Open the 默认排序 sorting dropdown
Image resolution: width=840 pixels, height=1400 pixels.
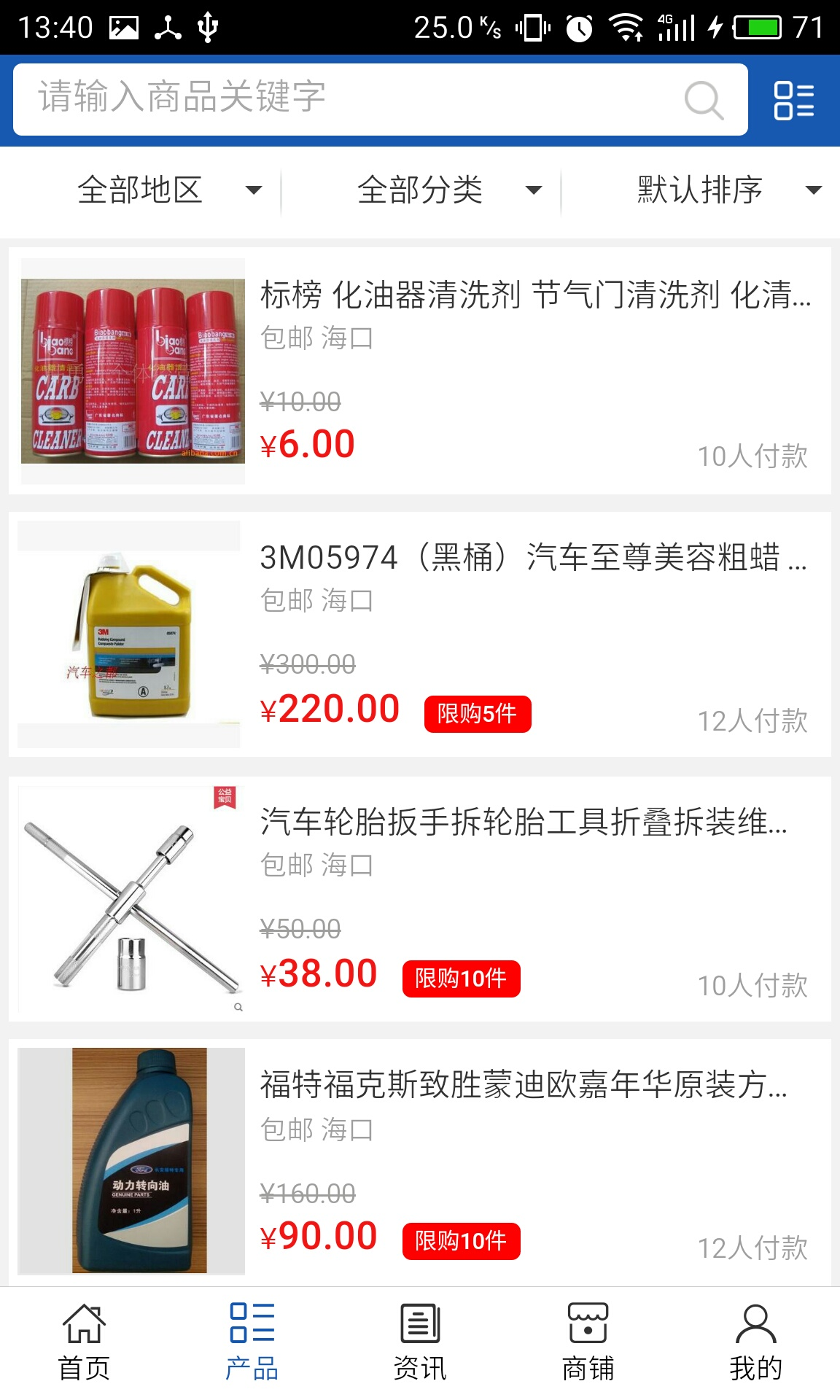pos(728,190)
